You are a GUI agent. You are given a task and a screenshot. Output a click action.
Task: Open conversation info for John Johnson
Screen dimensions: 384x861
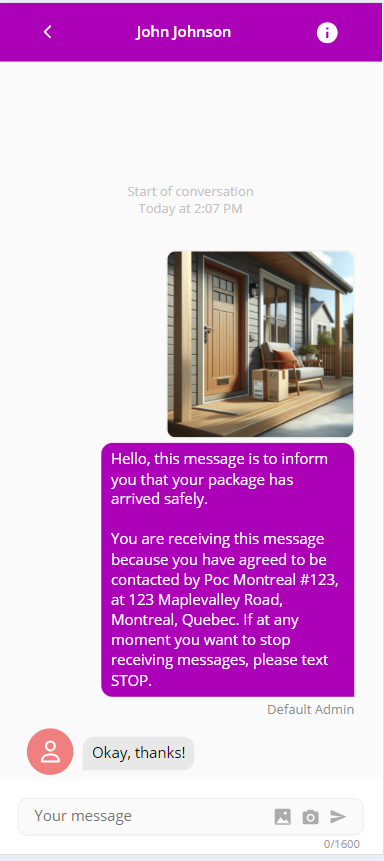click(x=327, y=33)
